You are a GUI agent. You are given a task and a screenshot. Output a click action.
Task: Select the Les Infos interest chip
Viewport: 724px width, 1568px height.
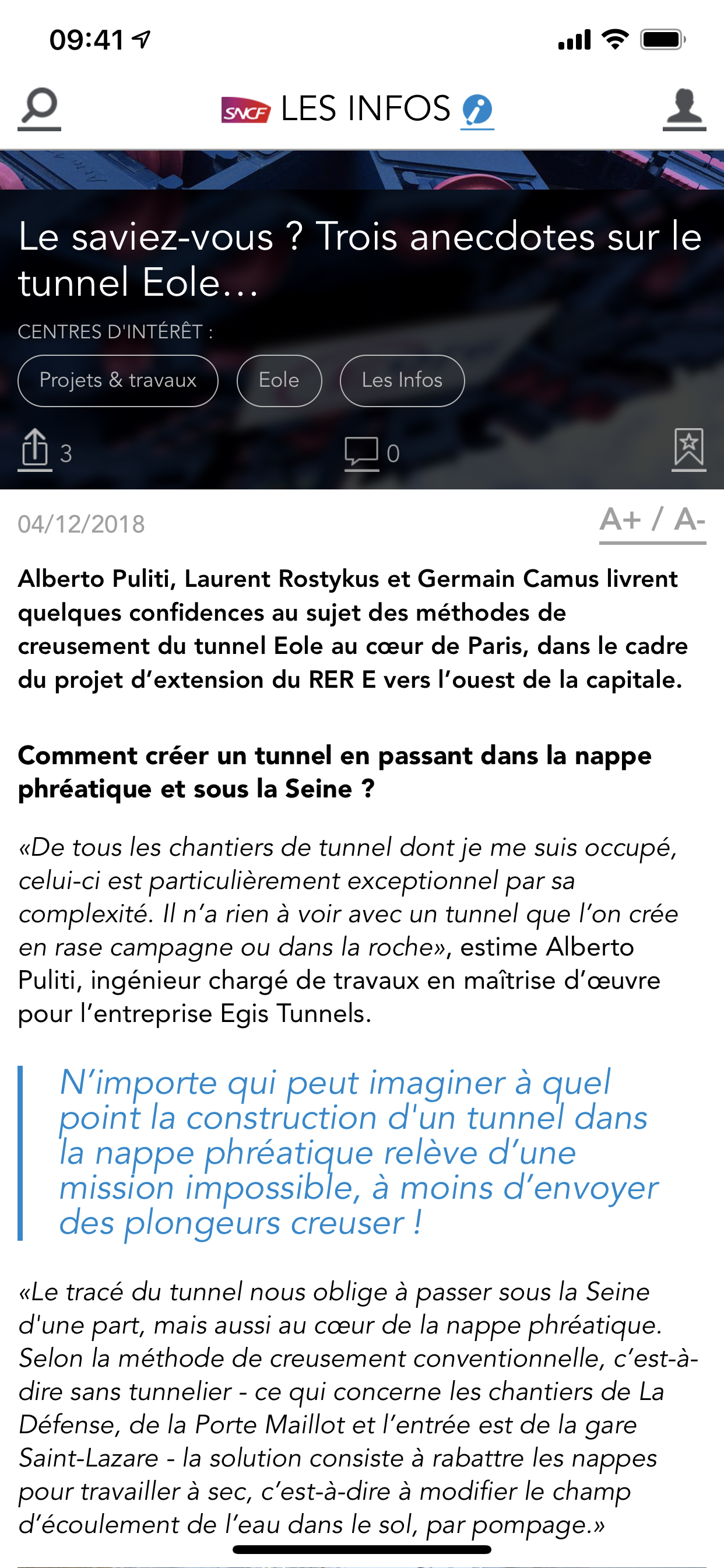point(402,380)
